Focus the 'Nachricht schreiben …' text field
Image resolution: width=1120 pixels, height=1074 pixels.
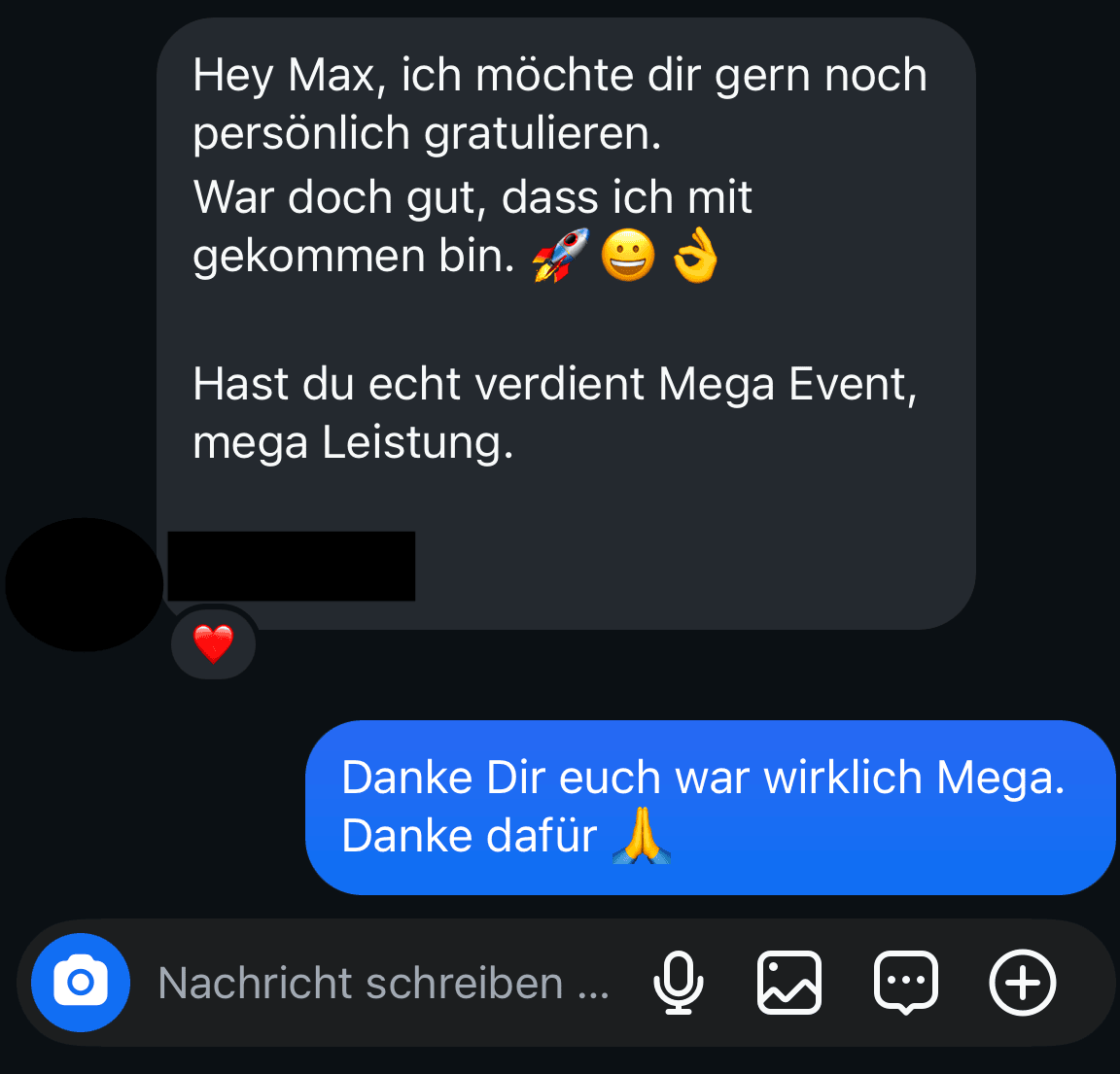(384, 983)
